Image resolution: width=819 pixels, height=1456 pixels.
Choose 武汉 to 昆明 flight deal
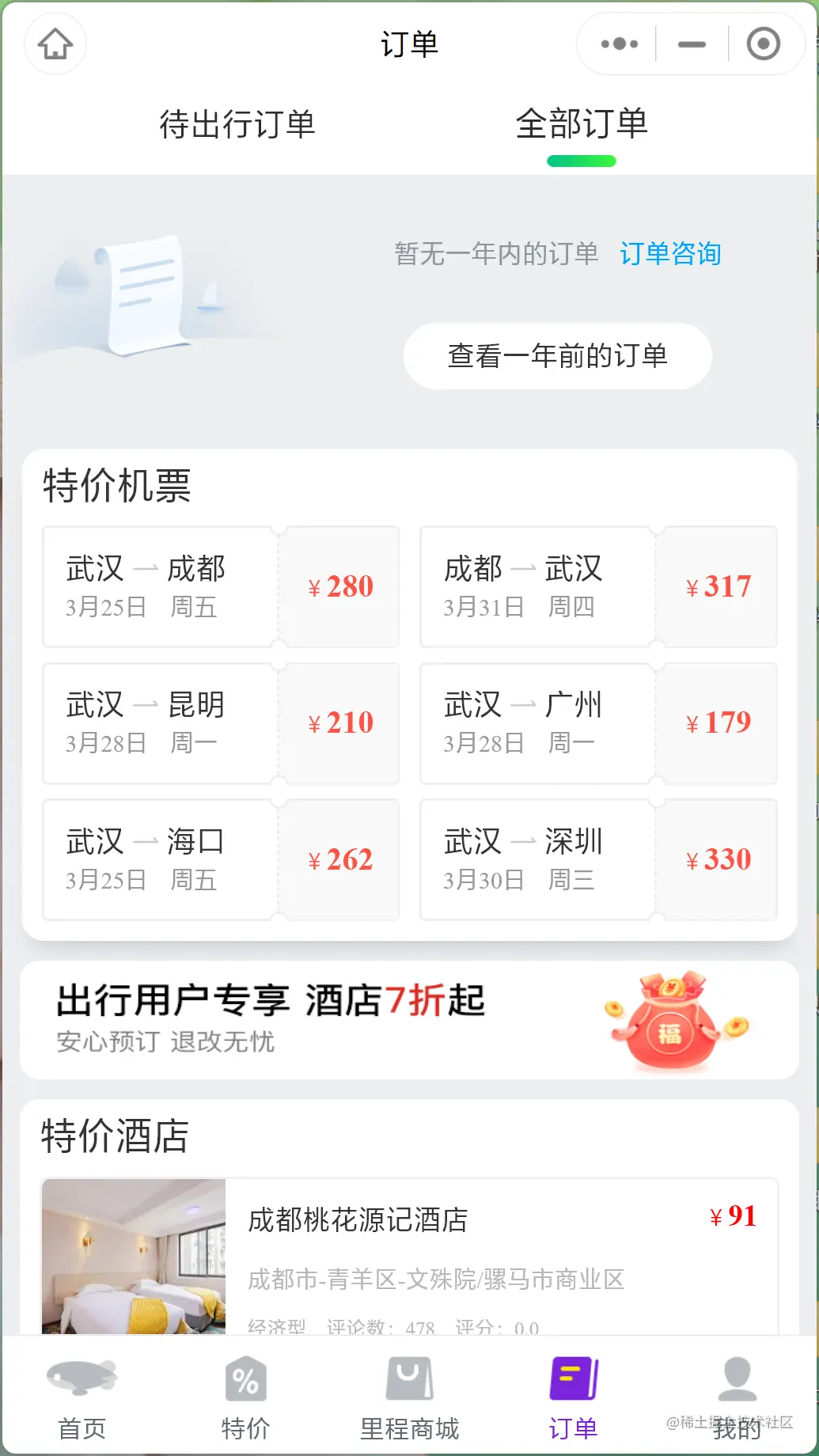[x=221, y=723]
